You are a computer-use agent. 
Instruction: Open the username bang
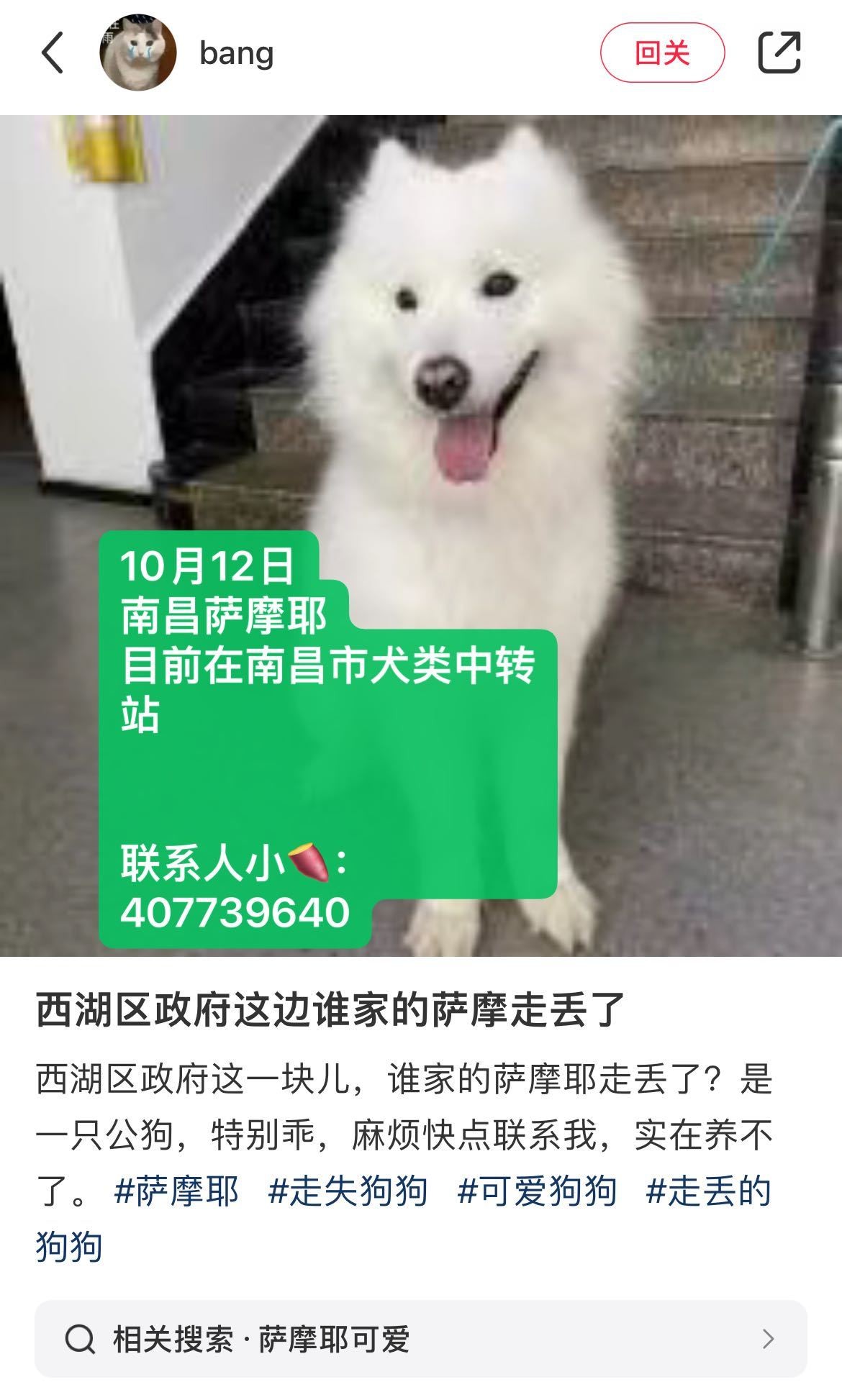237,53
